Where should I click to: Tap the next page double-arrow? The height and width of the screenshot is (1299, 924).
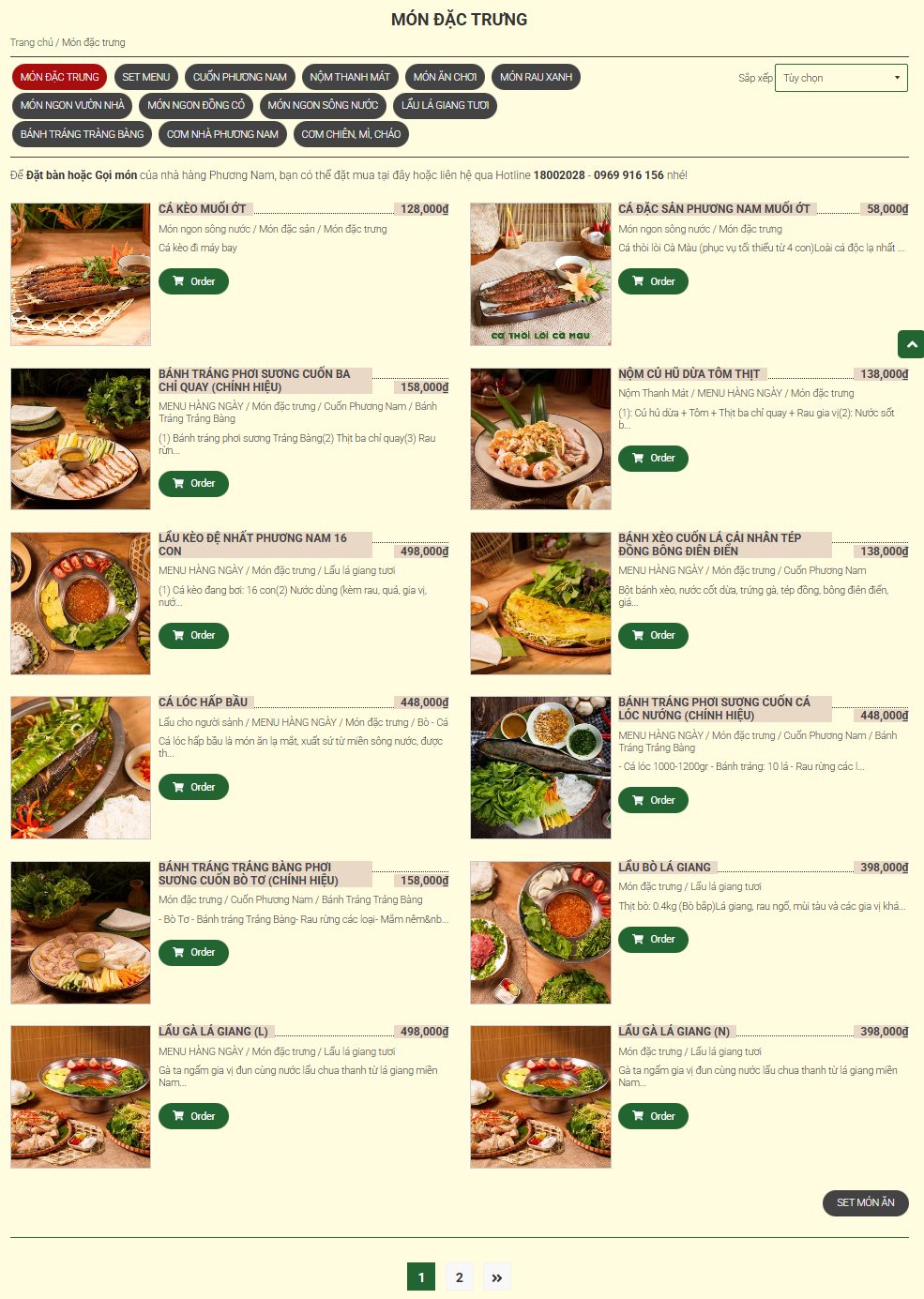pyautogui.click(x=496, y=1276)
